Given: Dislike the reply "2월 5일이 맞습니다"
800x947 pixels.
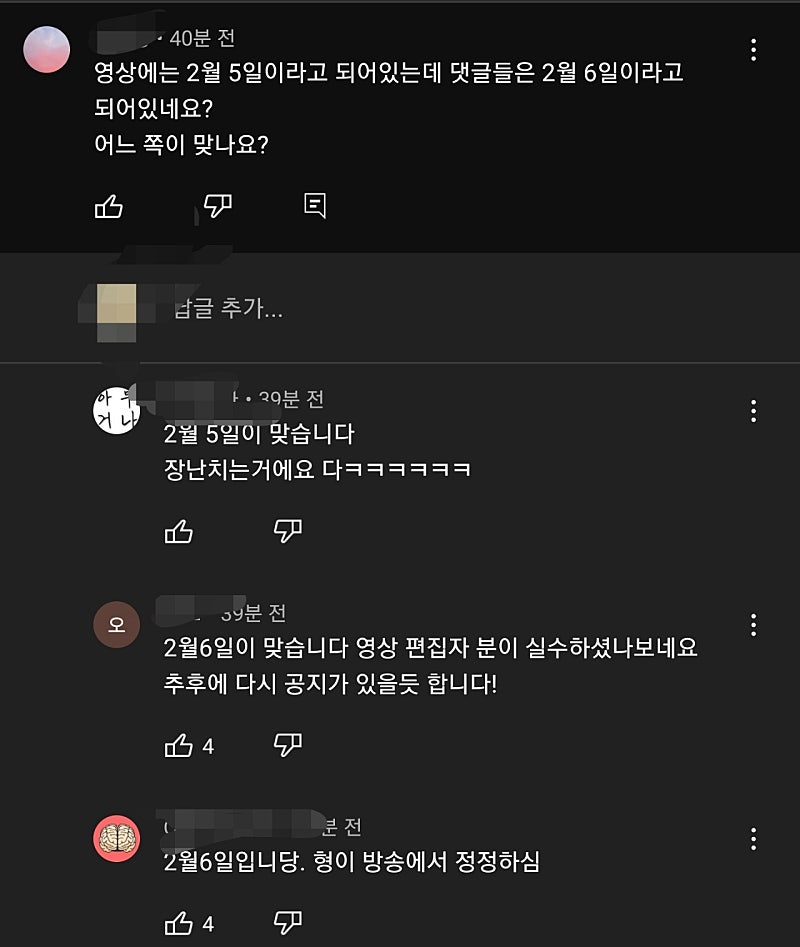Looking at the screenshot, I should [x=288, y=531].
